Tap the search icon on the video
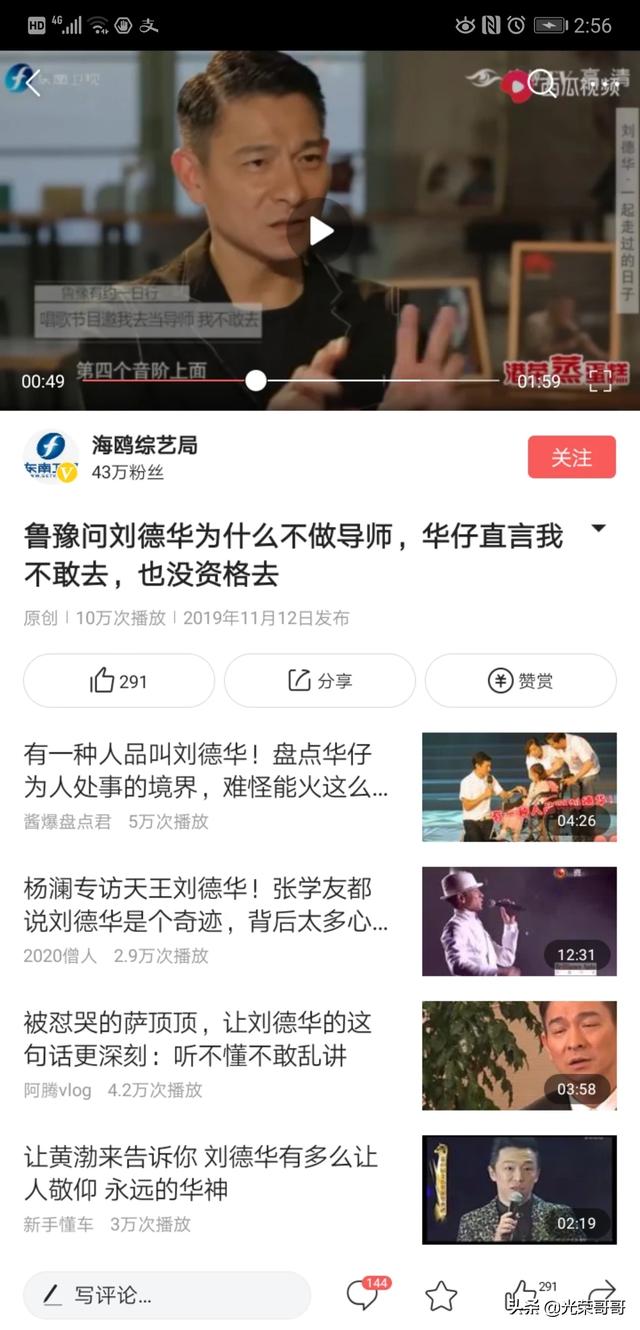The image size is (640, 1330). pyautogui.click(x=541, y=82)
